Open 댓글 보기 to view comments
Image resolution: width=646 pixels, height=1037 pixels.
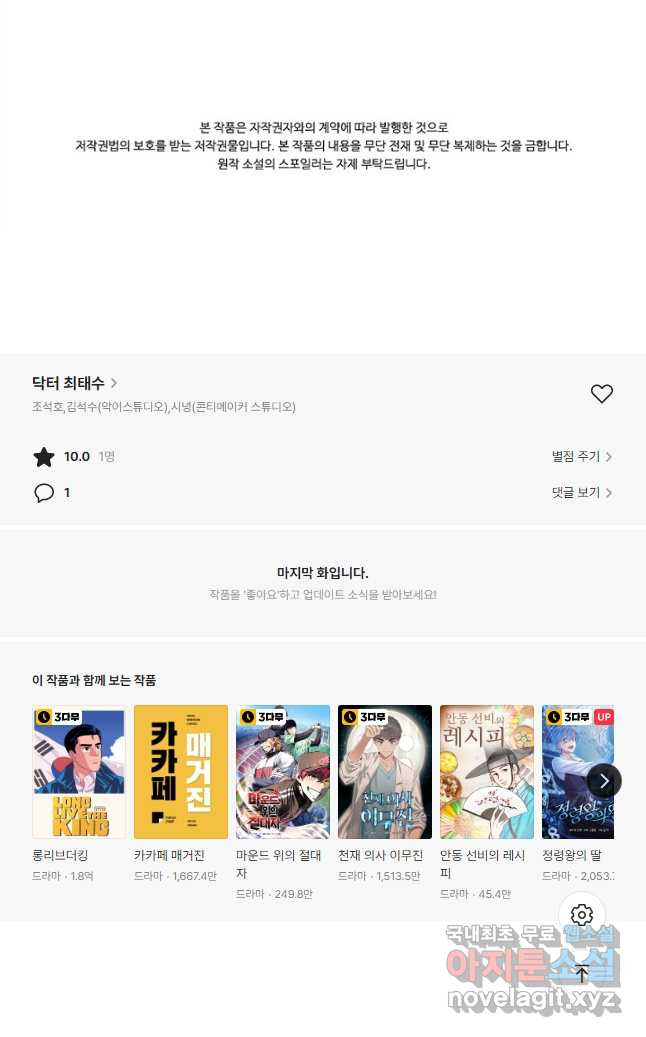[x=581, y=493]
